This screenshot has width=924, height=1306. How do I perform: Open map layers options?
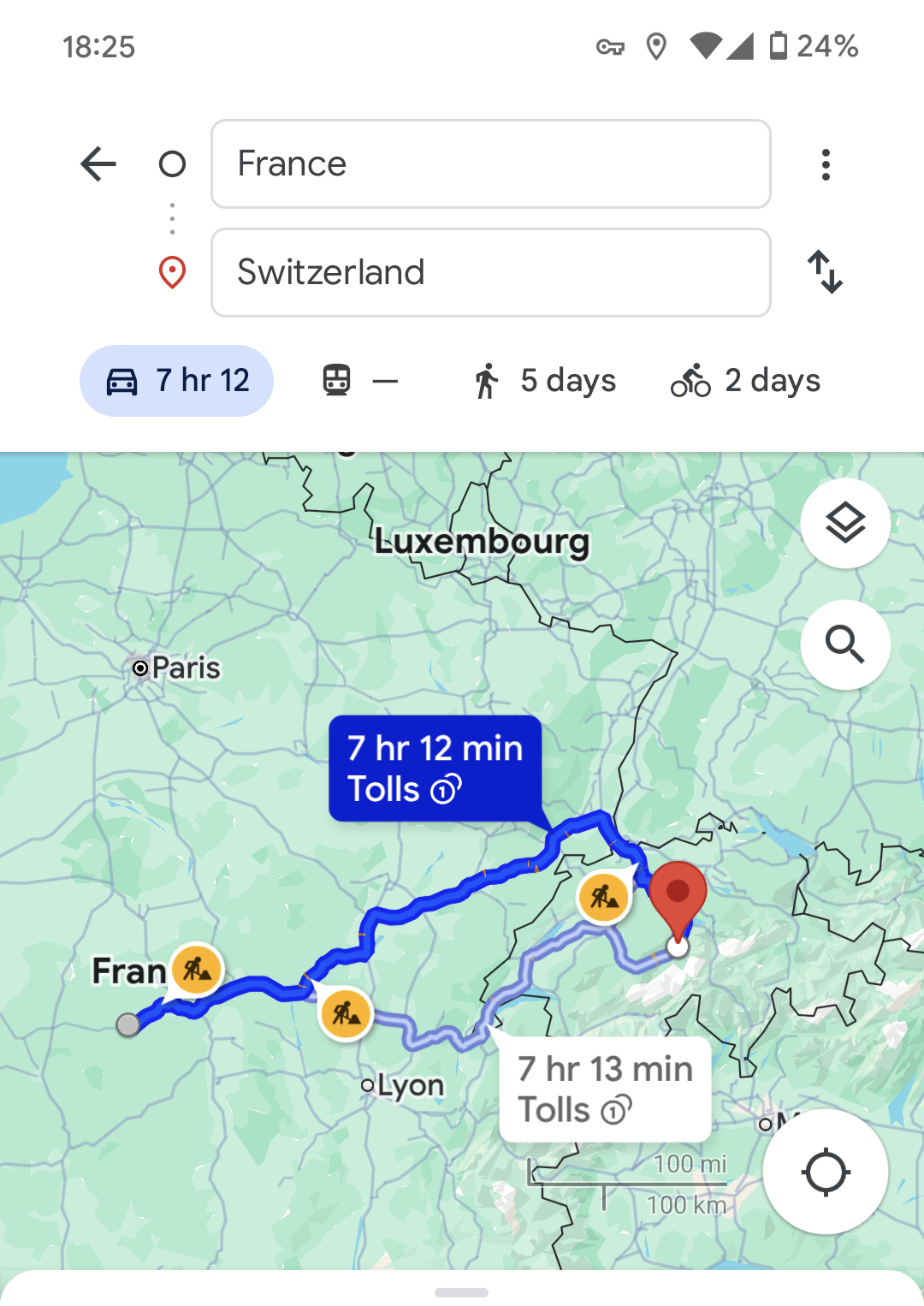[x=844, y=523]
